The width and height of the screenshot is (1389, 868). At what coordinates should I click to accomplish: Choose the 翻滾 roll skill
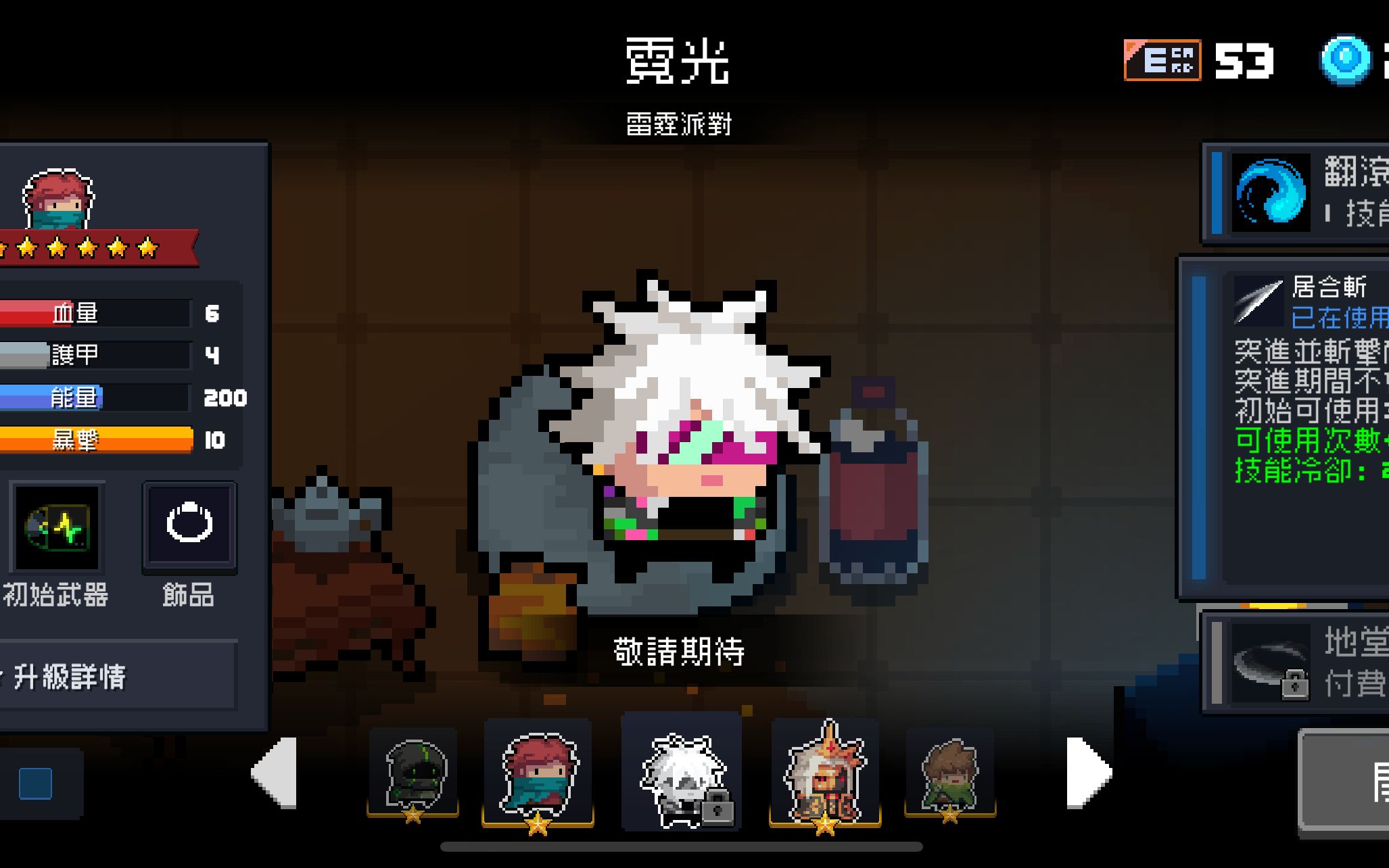[x=1298, y=193]
